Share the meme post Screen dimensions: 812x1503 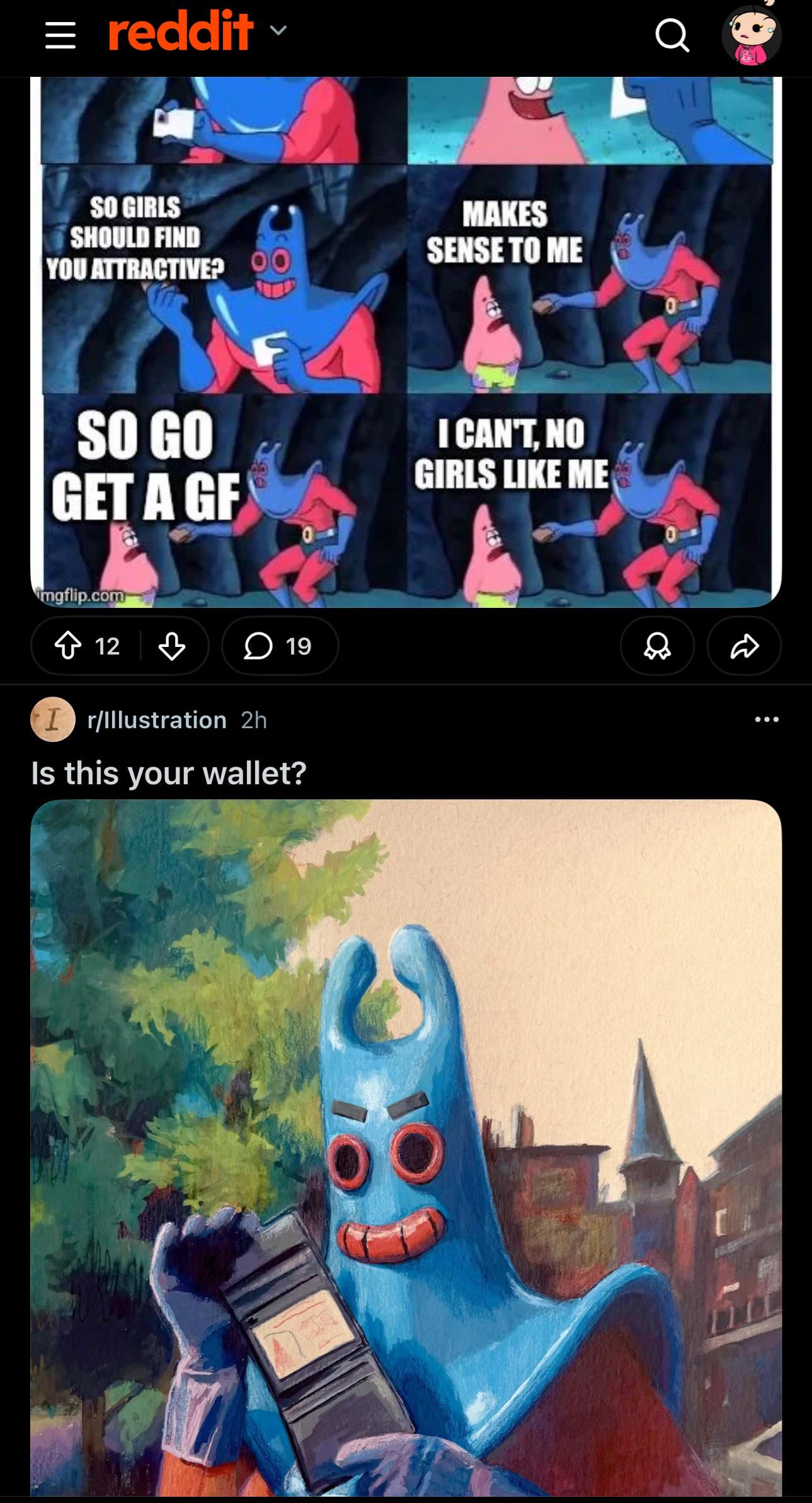click(x=744, y=646)
